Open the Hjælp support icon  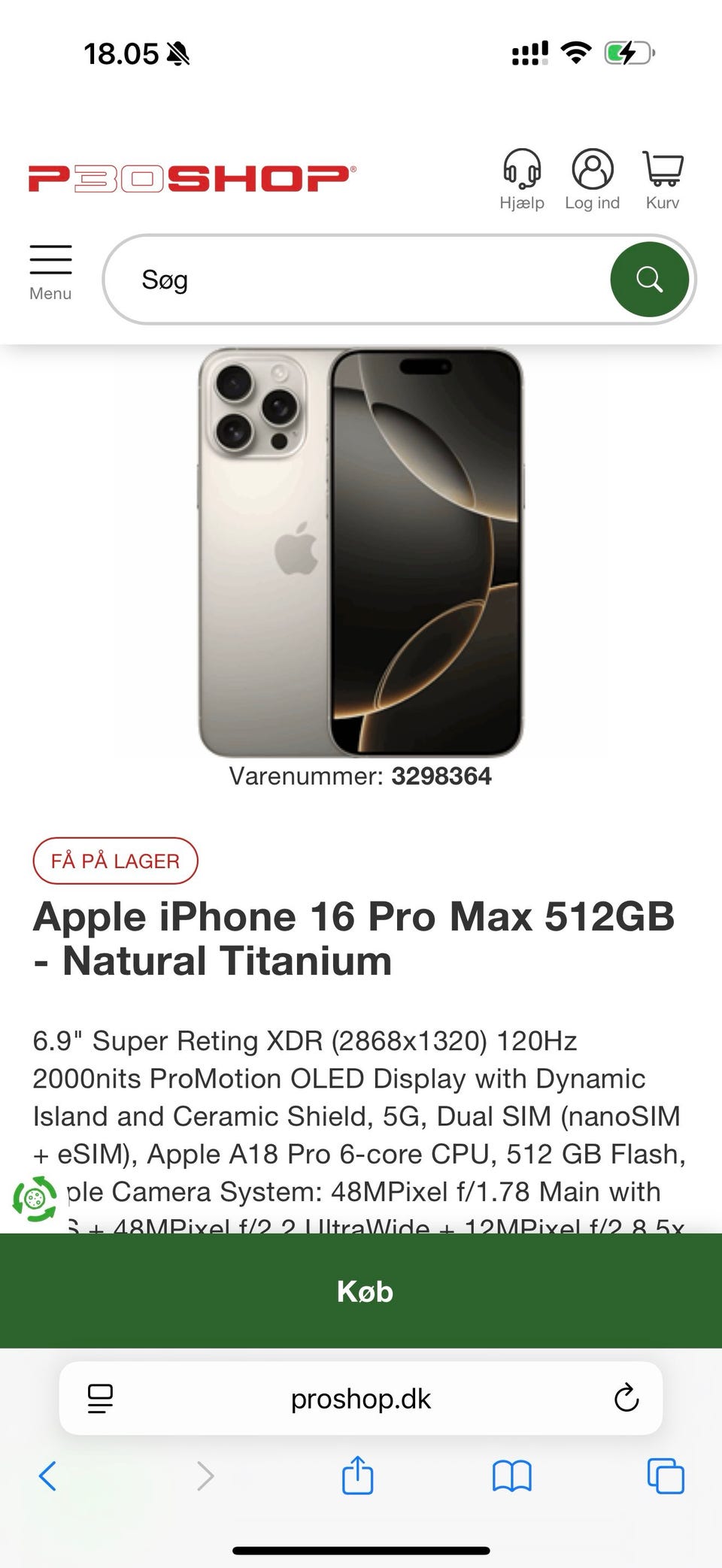[x=522, y=179]
